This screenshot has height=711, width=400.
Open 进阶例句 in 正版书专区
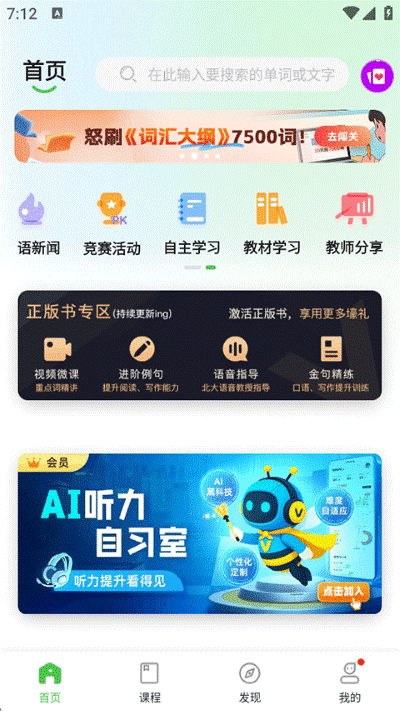(141, 365)
